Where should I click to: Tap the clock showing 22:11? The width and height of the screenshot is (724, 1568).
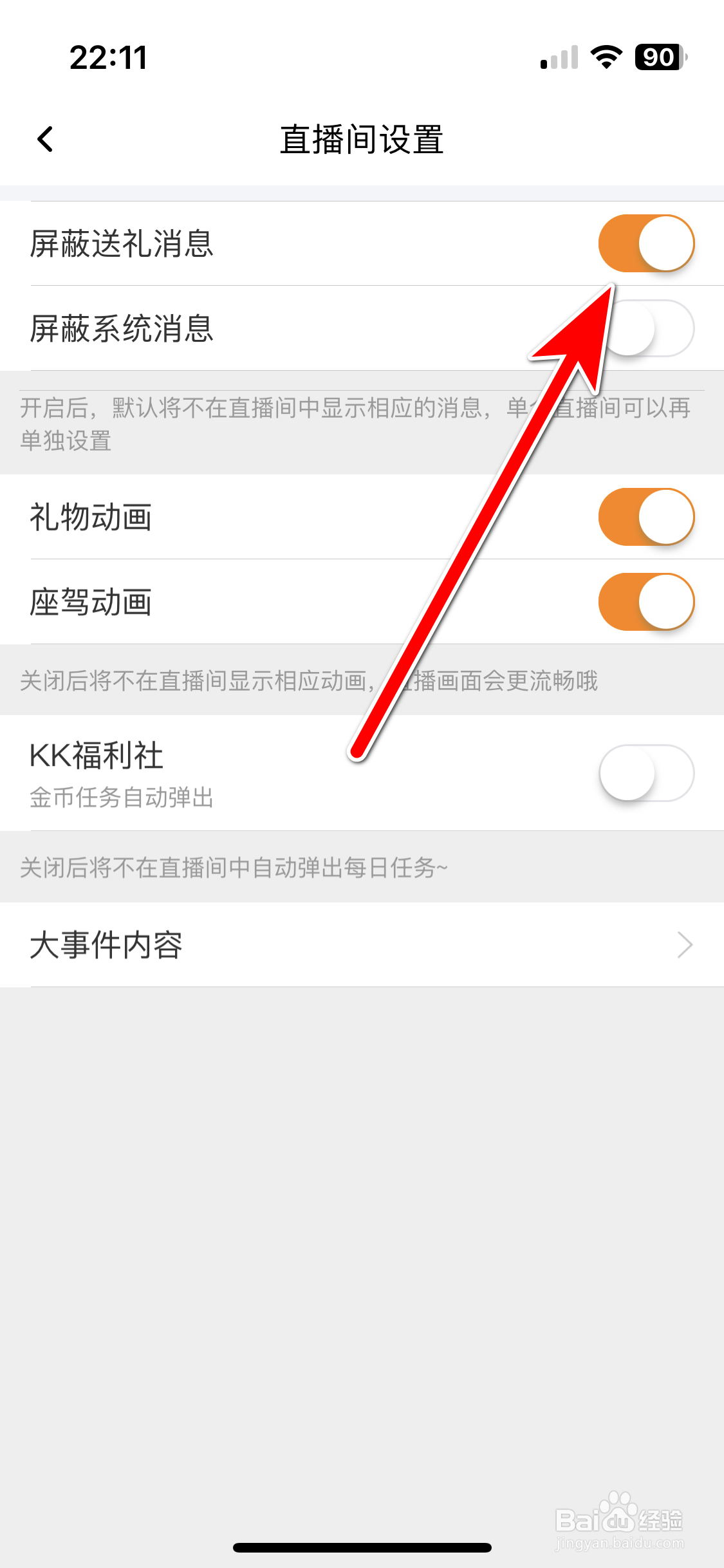click(x=109, y=58)
